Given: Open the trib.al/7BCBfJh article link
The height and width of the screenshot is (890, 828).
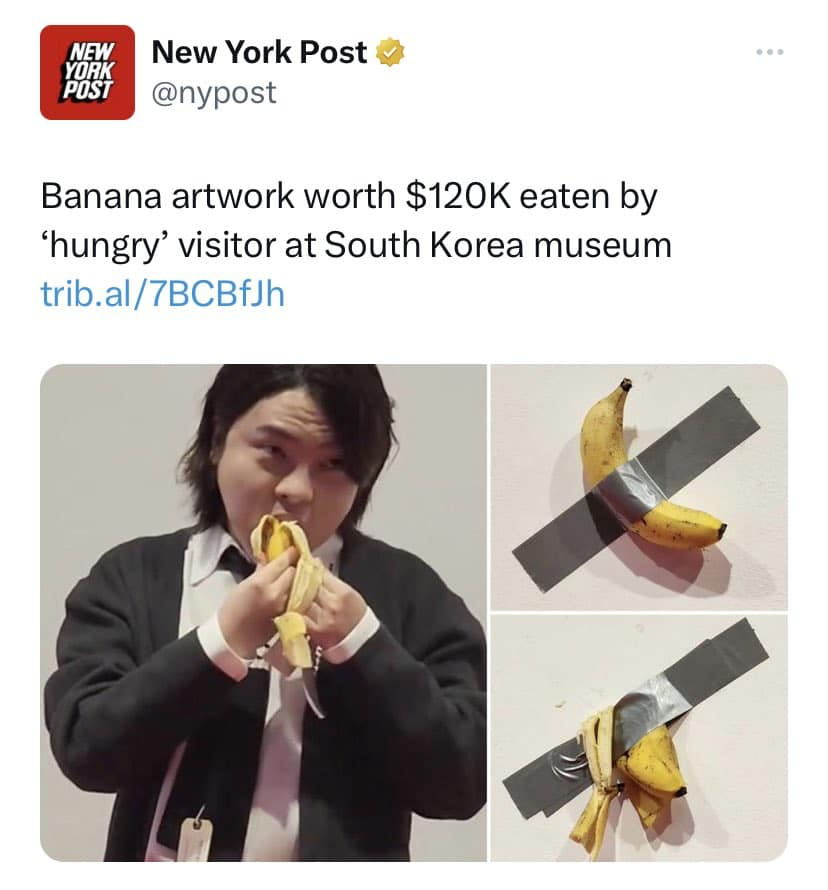Looking at the screenshot, I should (162, 294).
